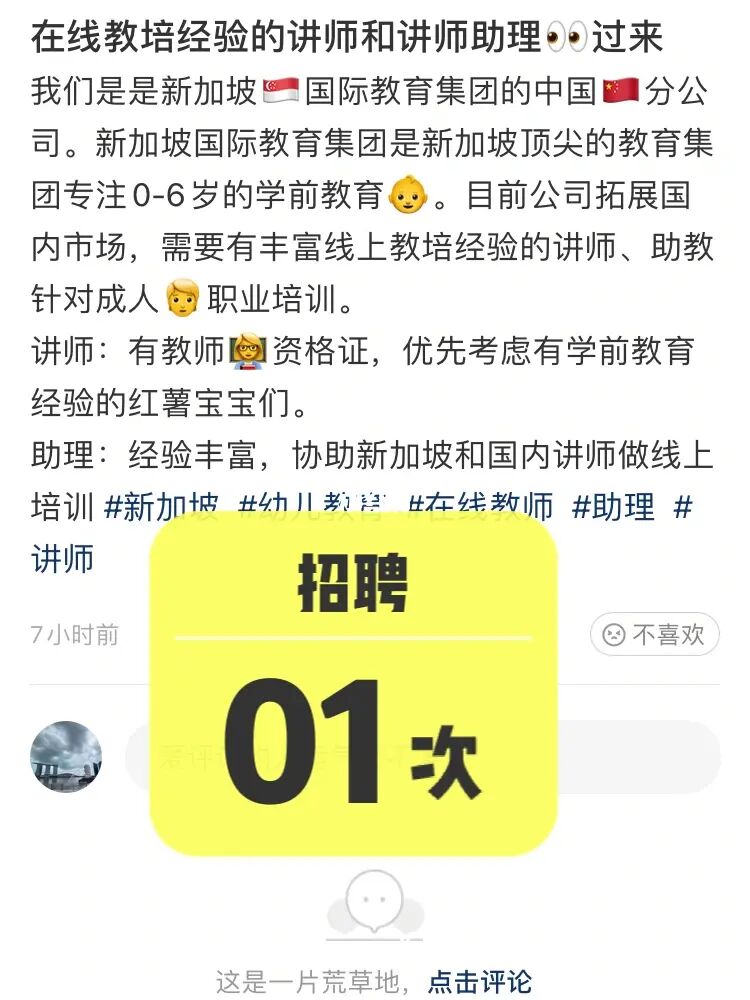This screenshot has height=1000, width=750.
Task: Click the China flag emoji 🇨🇳
Action: [620, 91]
